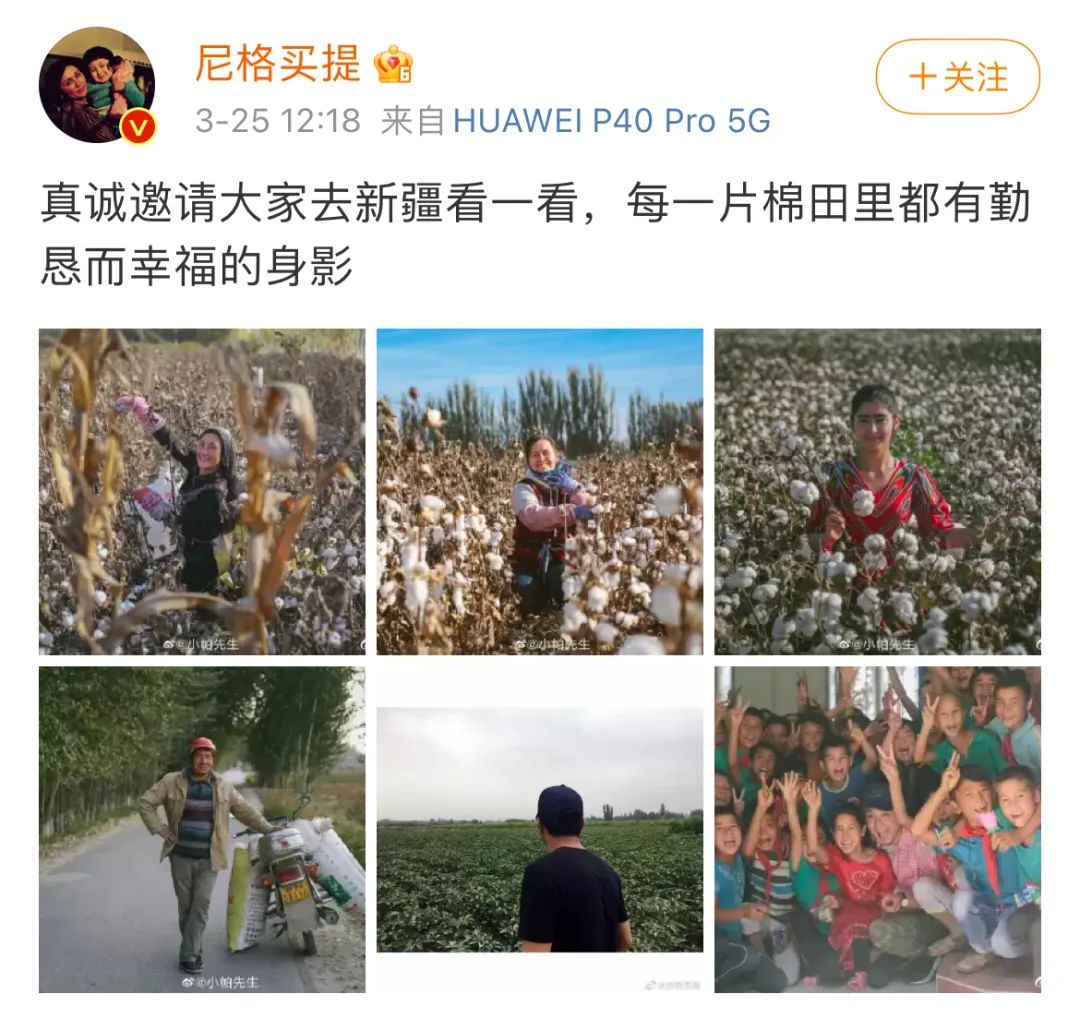This screenshot has height=1030, width=1080.
Task: Open the HUAWEI P40 Pro 5G source link
Action: pyautogui.click(x=611, y=121)
